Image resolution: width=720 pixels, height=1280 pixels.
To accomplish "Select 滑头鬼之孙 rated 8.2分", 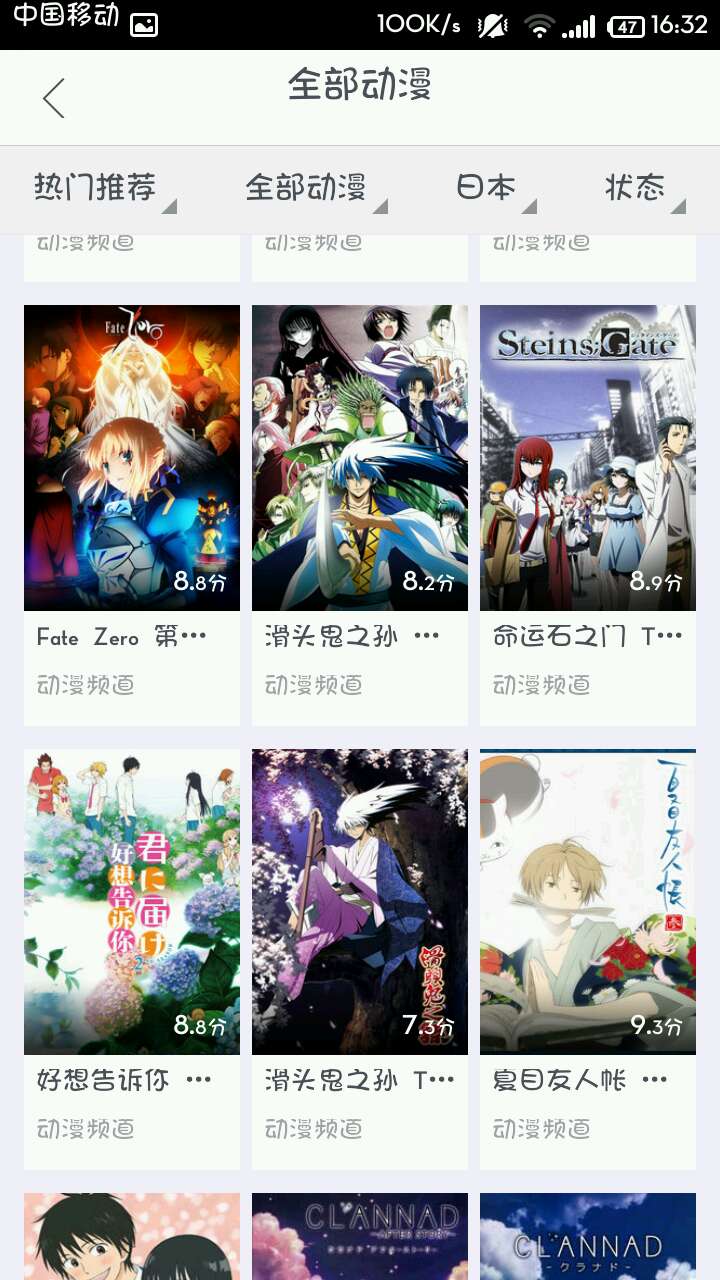I will pyautogui.click(x=360, y=458).
